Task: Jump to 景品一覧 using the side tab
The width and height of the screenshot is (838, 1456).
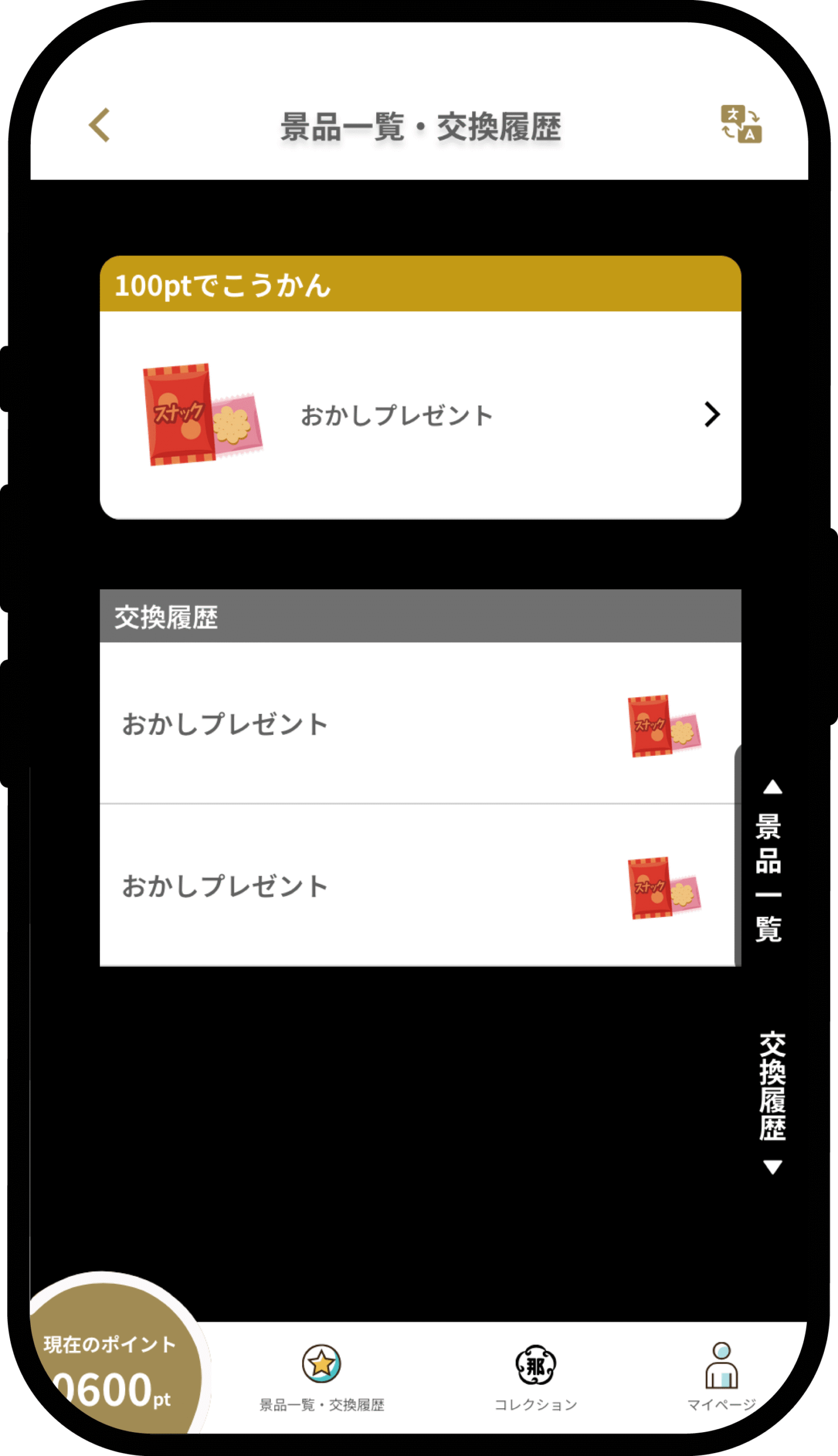Action: pos(769,862)
